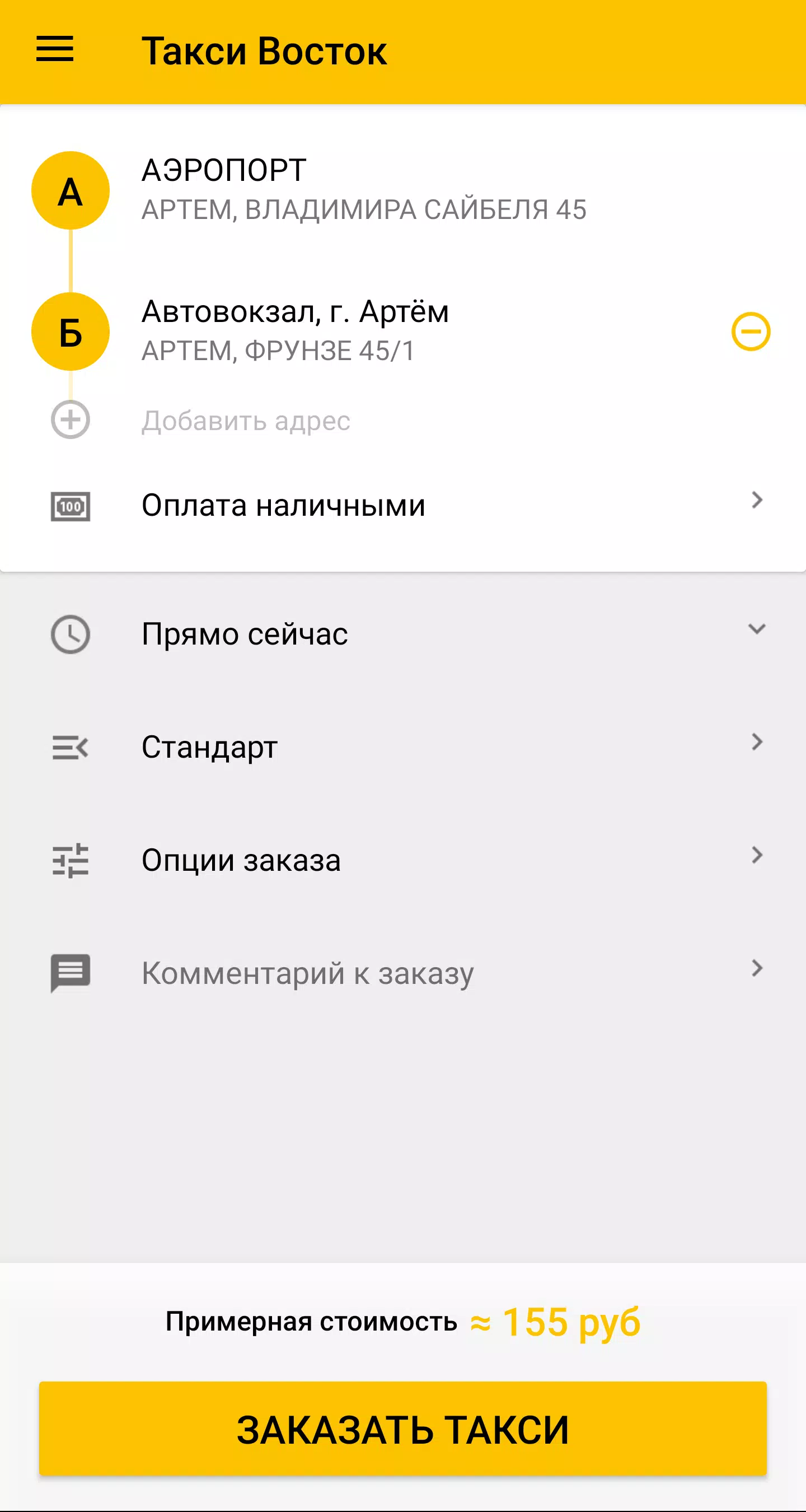Viewport: 806px width, 1512px height.
Task: Tap the Б destination circle marker
Action: (x=70, y=330)
